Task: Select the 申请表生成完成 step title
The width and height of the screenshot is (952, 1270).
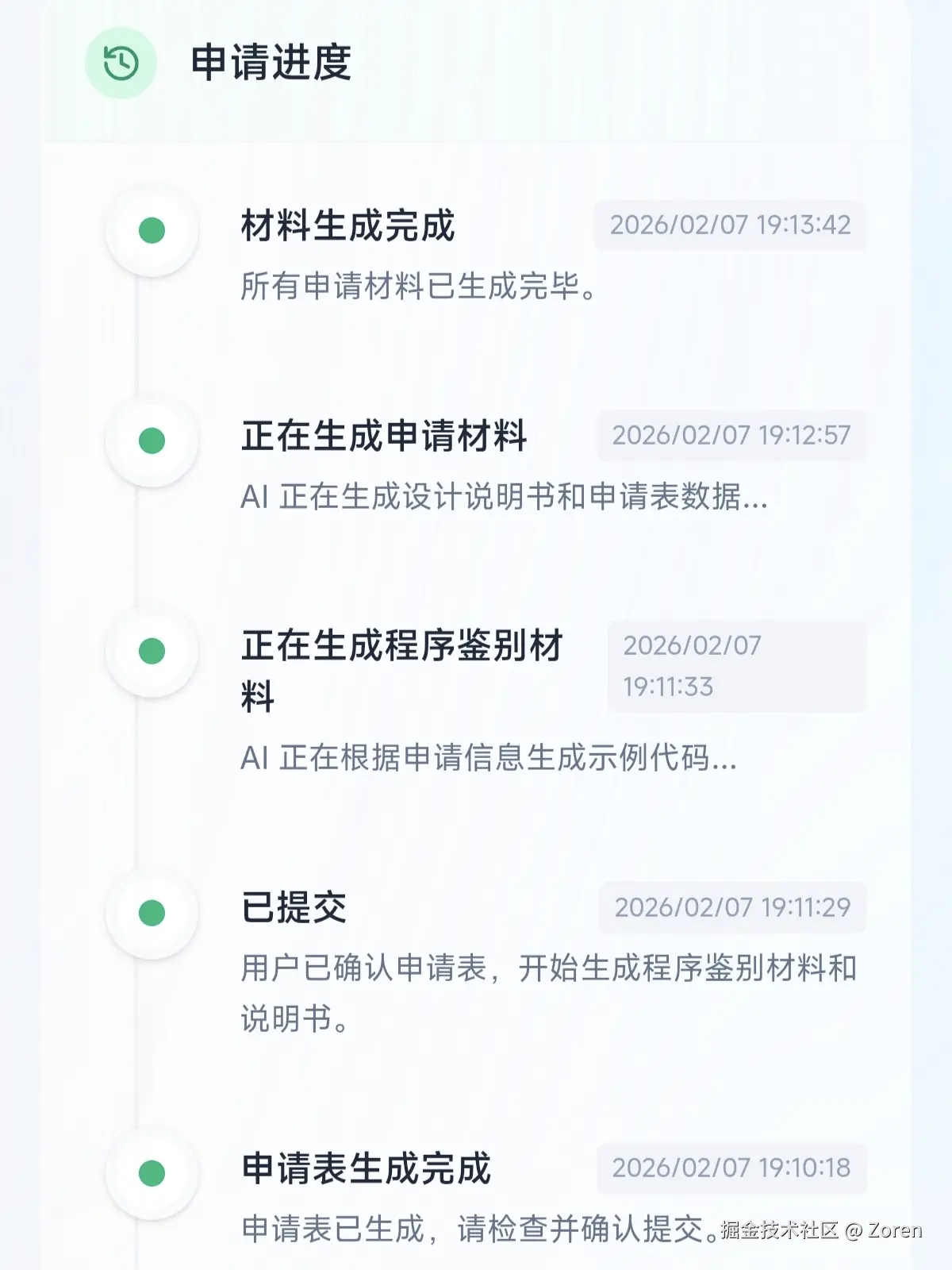Action: tap(369, 1170)
